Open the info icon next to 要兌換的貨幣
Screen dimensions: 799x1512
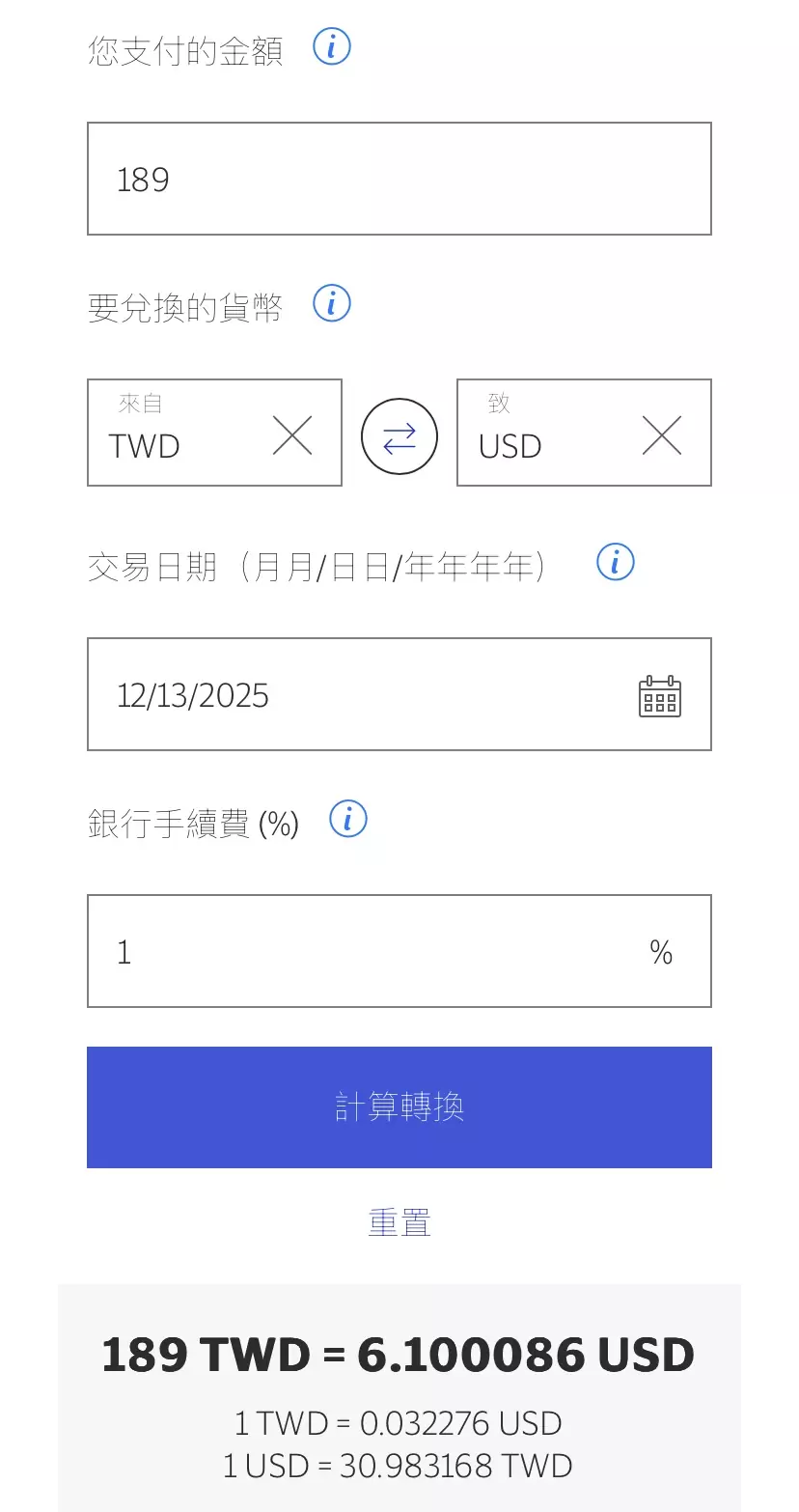pyautogui.click(x=331, y=304)
